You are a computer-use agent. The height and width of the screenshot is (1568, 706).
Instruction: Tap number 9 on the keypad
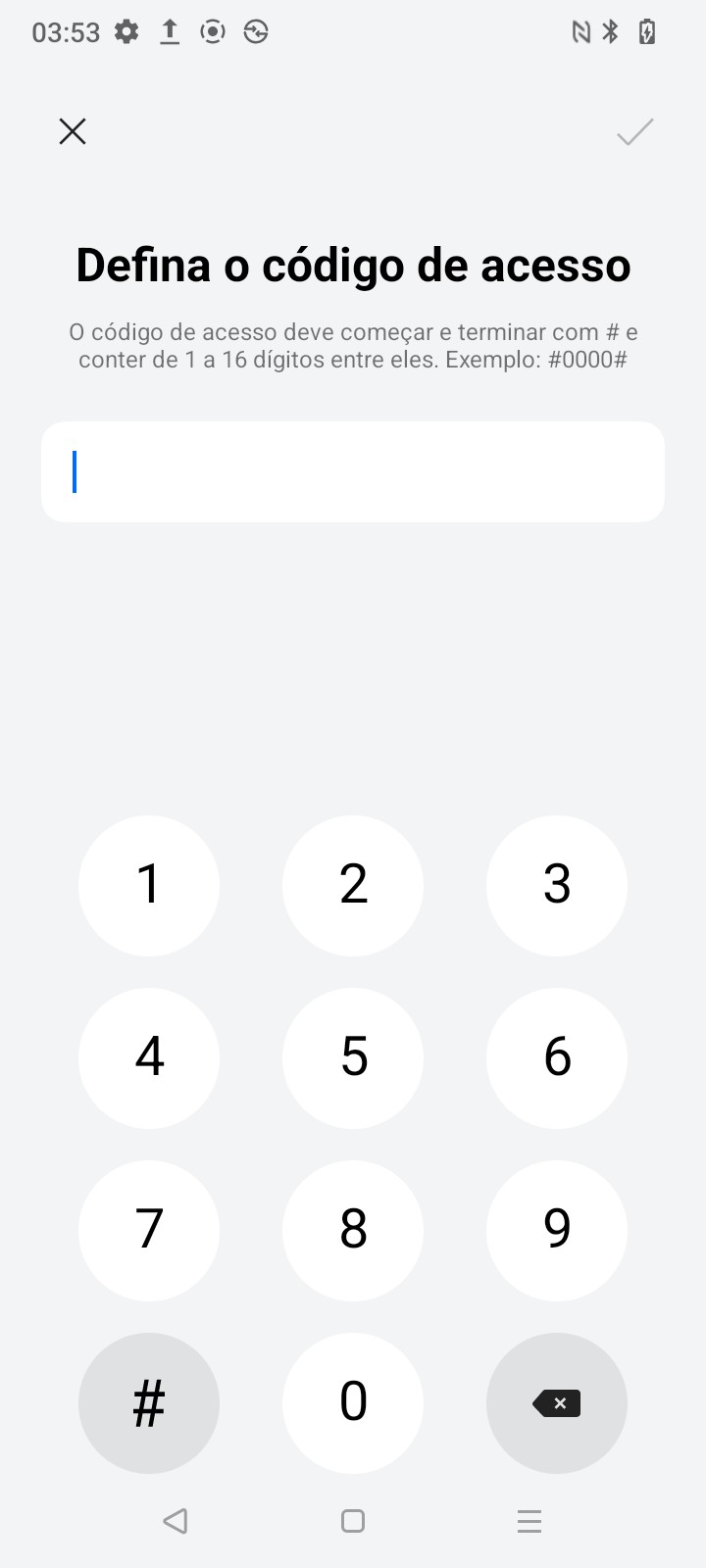point(557,1230)
